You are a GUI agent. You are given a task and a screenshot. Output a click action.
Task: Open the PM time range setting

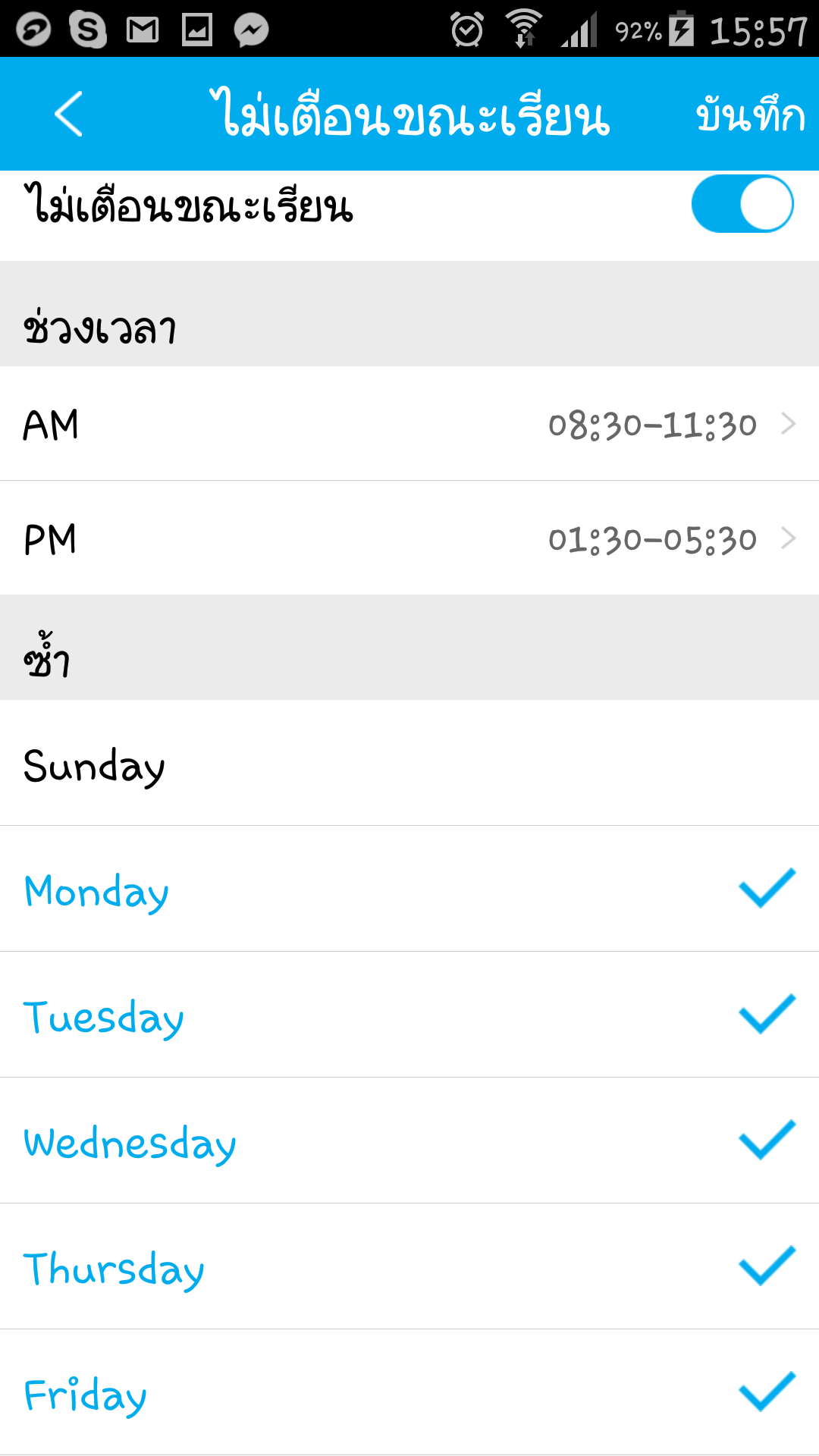click(409, 538)
